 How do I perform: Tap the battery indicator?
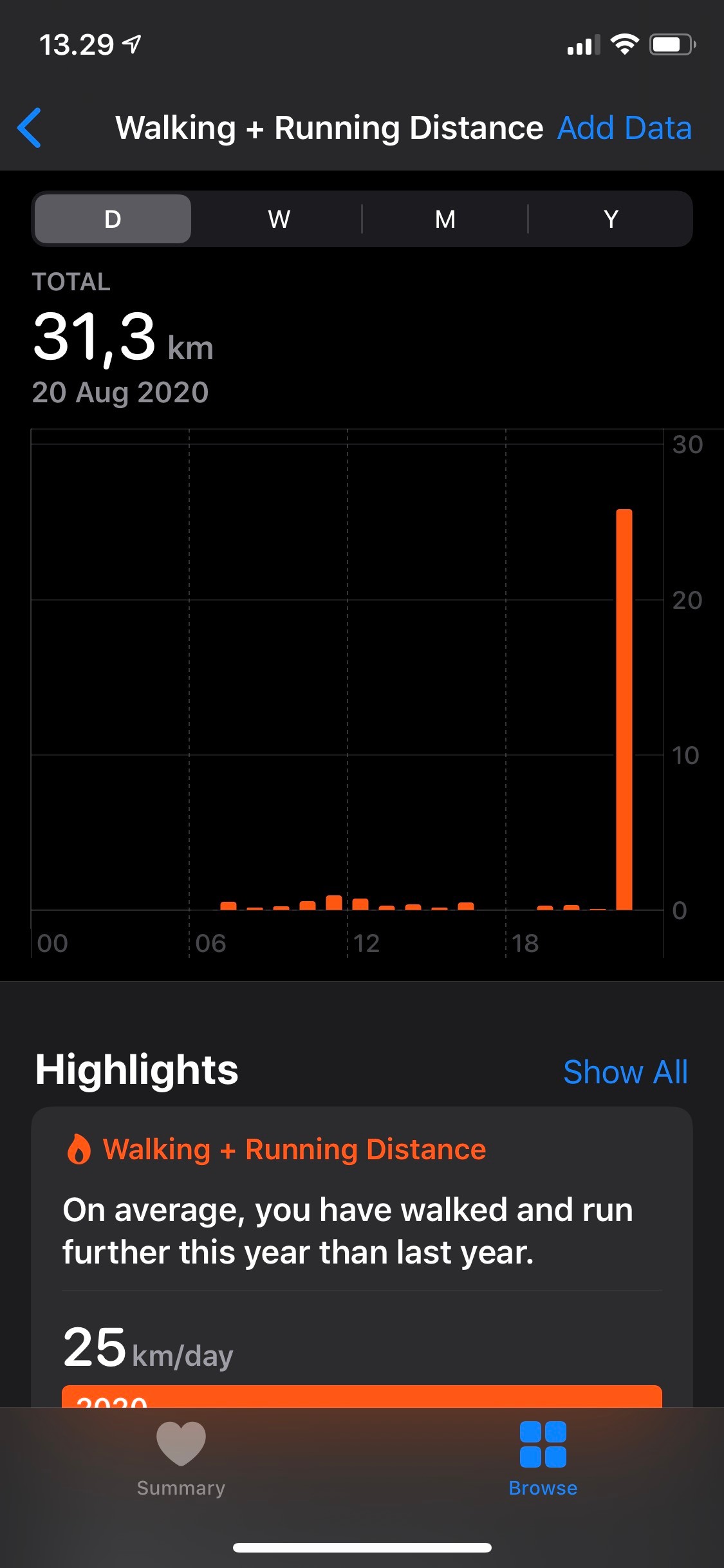[671, 44]
